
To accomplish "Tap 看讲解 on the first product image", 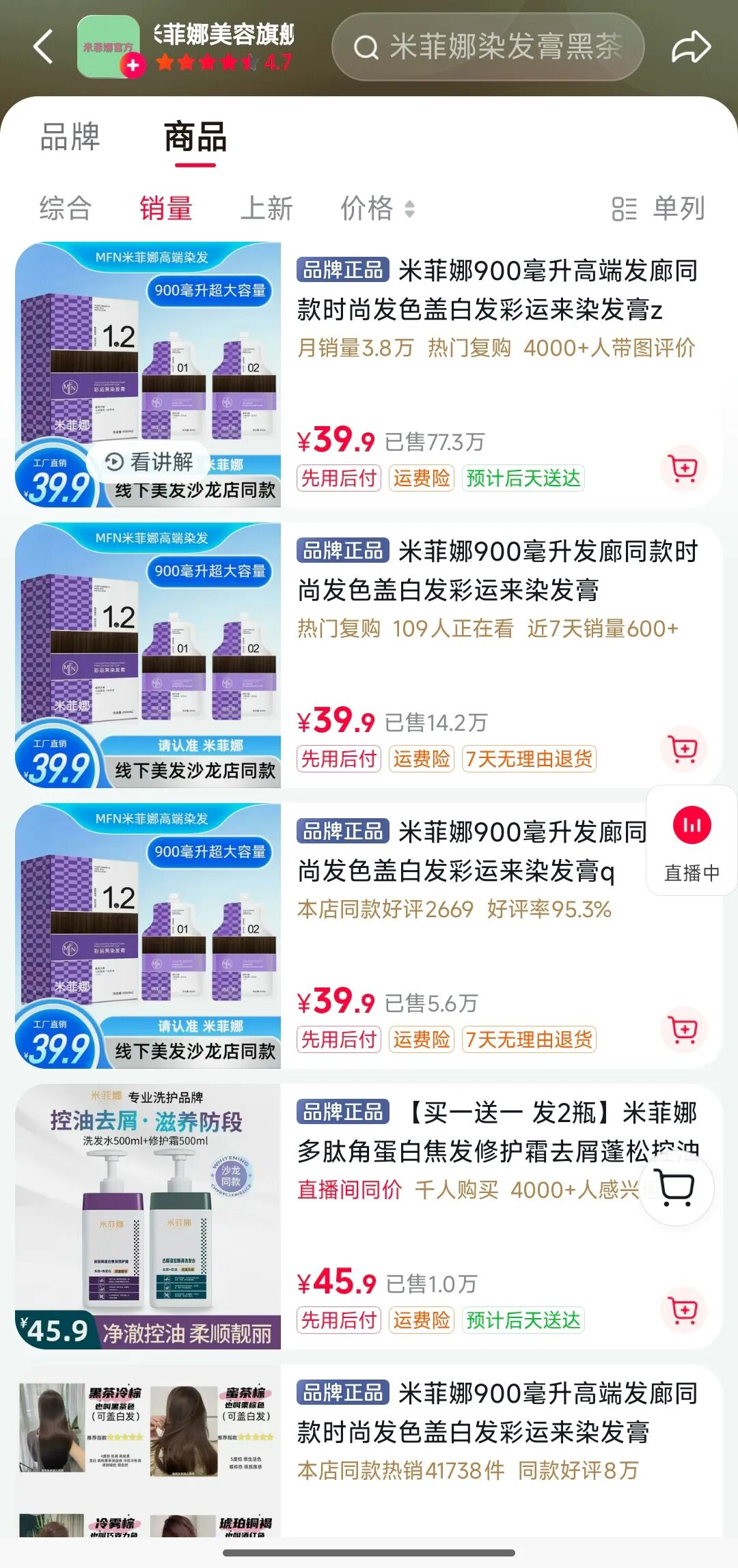I will point(150,462).
